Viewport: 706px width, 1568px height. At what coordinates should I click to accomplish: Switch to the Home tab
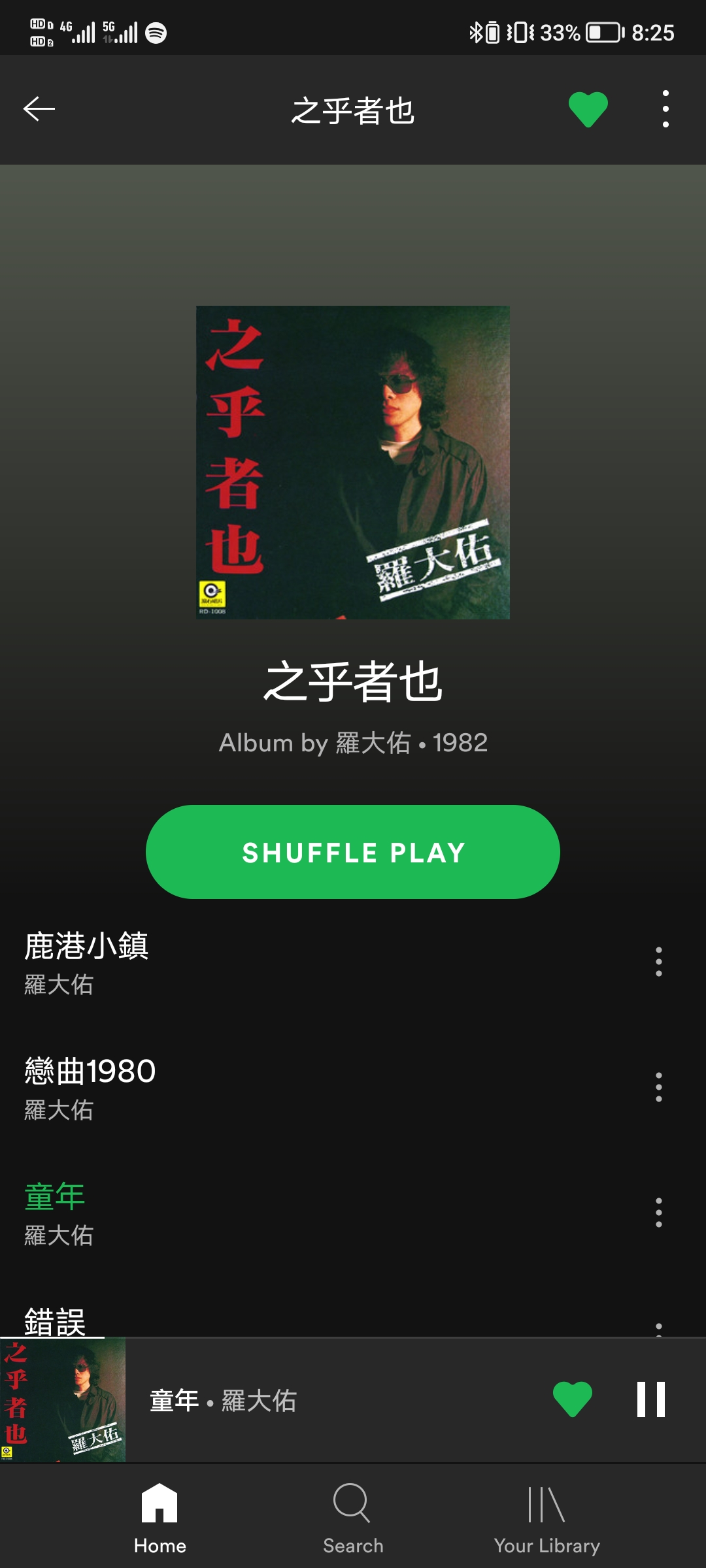[160, 1517]
